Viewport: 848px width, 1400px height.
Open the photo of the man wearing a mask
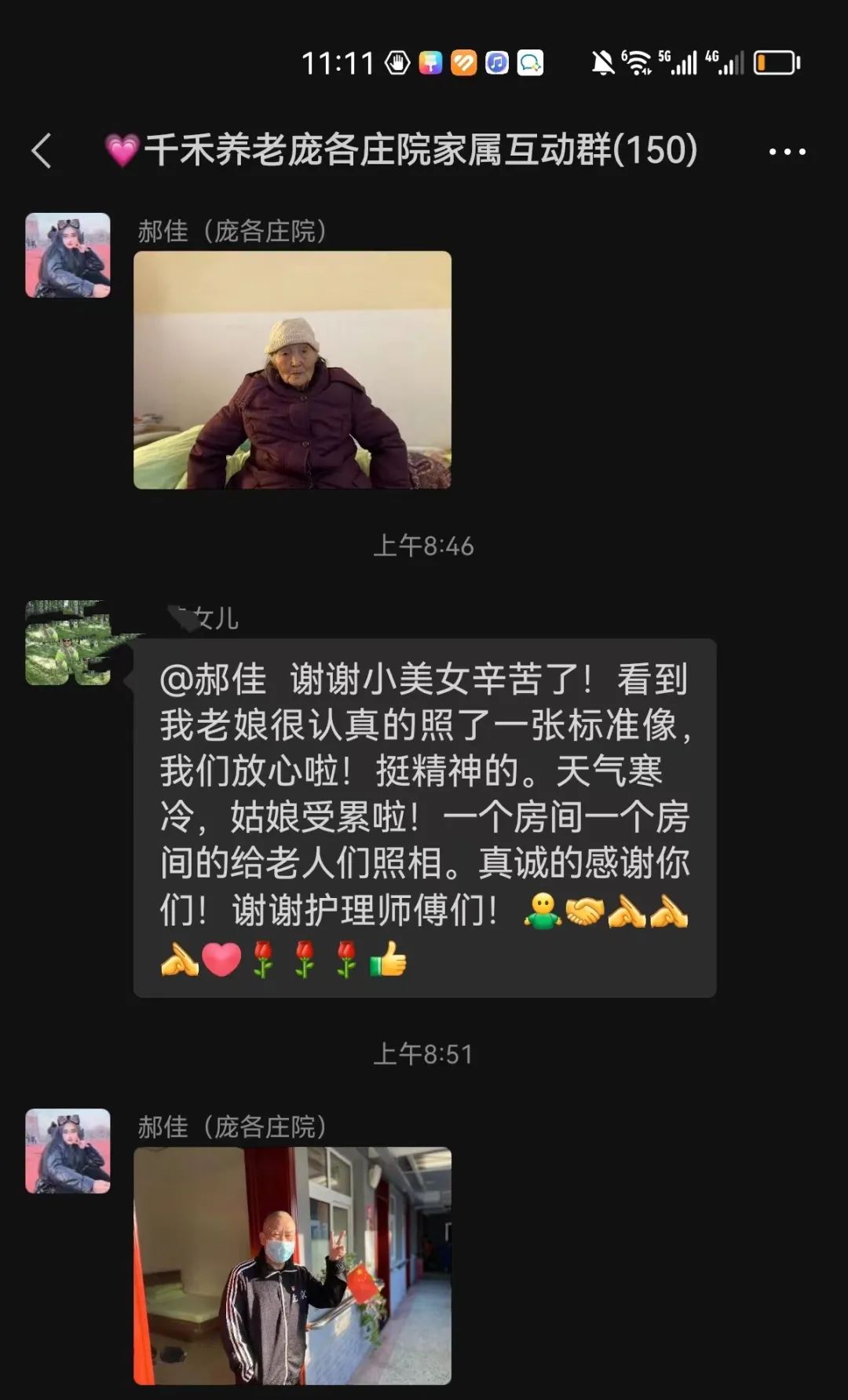(292, 1265)
